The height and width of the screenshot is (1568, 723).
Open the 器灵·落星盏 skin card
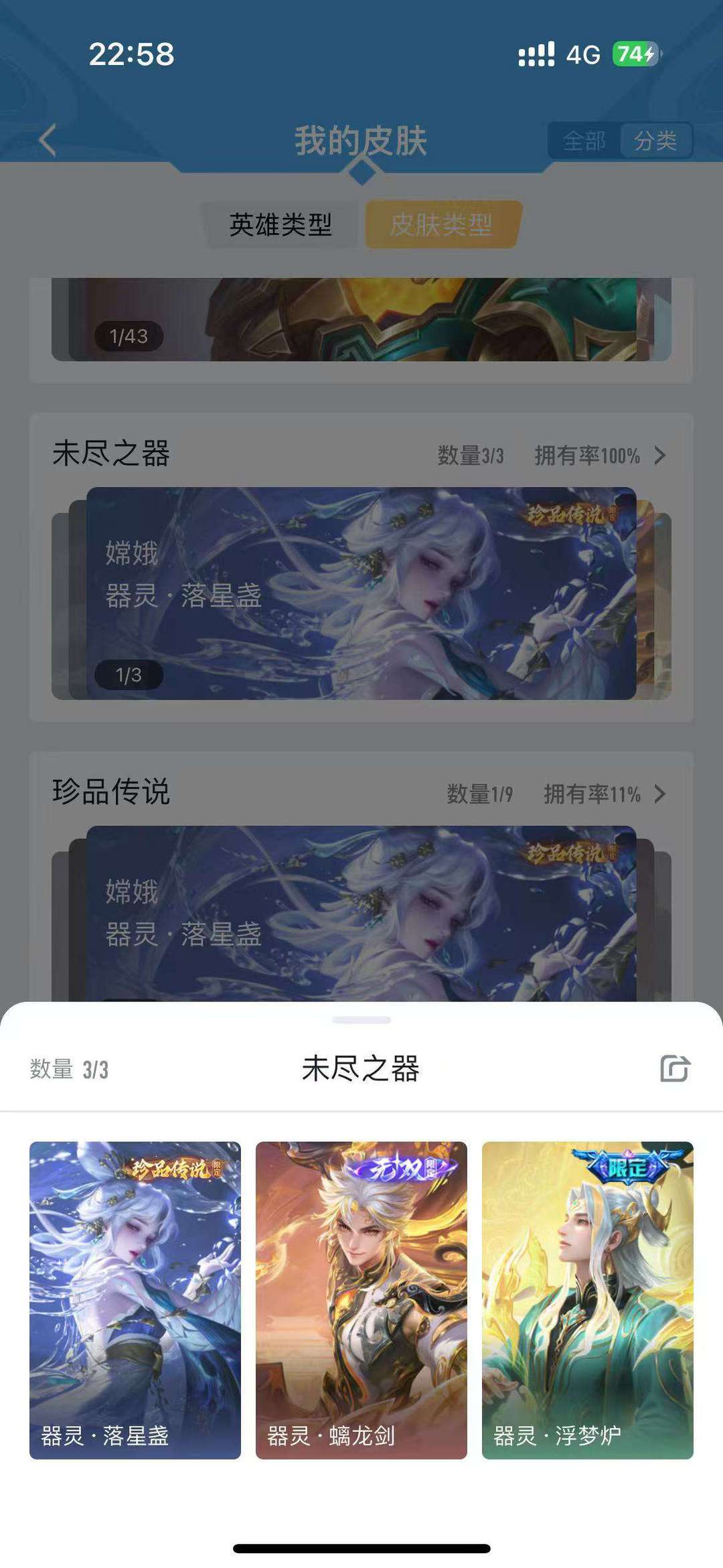click(x=135, y=1300)
